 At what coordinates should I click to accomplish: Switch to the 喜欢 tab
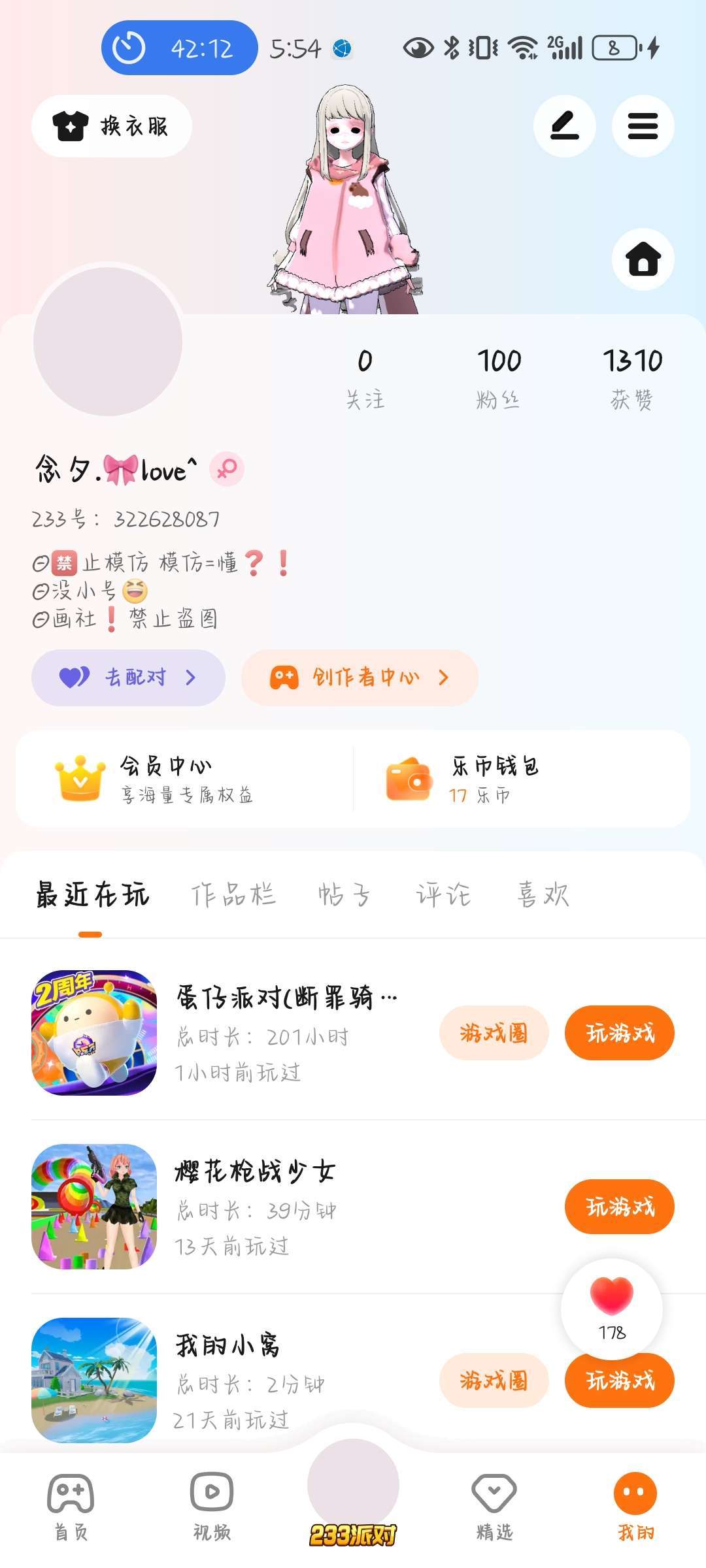pyautogui.click(x=543, y=894)
